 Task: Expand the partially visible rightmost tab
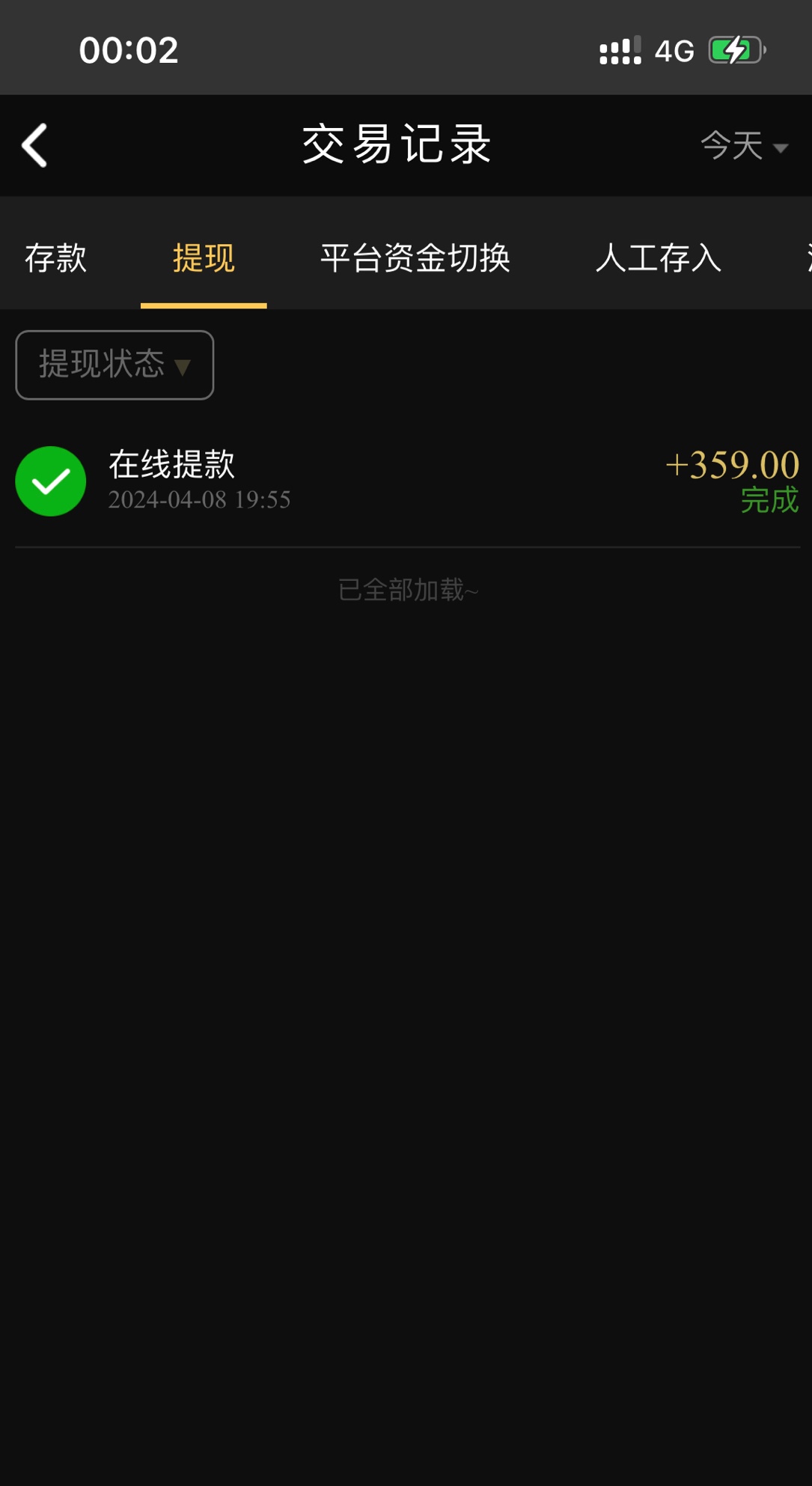coord(805,258)
